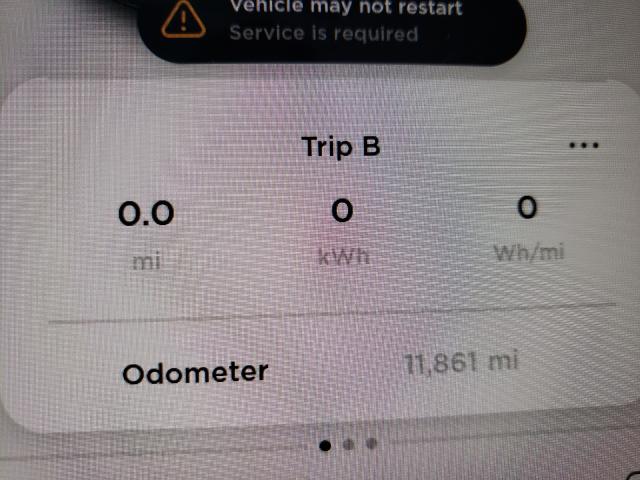
Task: Open the Trip B overflow menu
Action: tap(581, 146)
